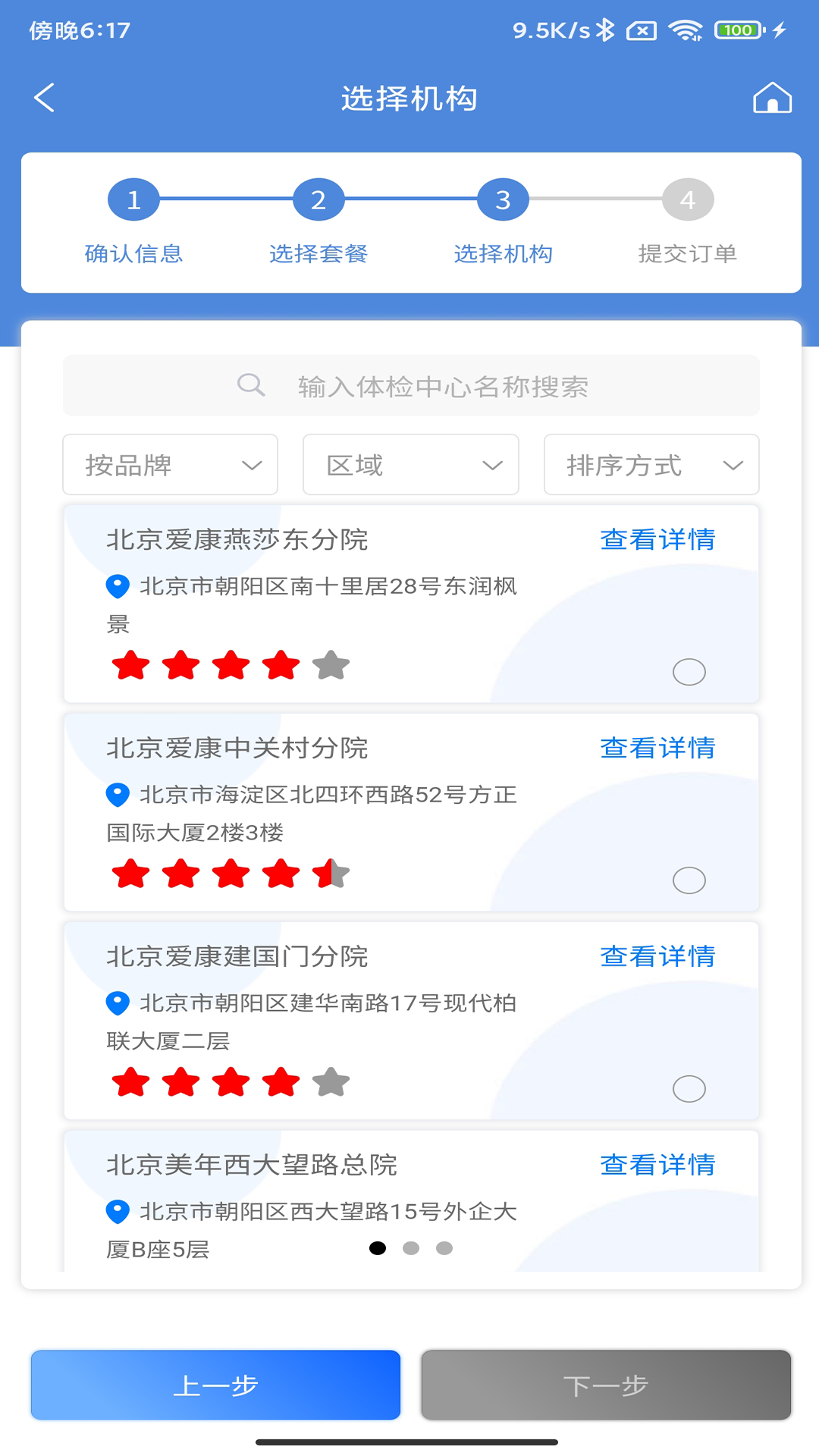Viewport: 819px width, 1456px height.
Task: View details for 北京美年西大望路总院
Action: pos(657,1166)
